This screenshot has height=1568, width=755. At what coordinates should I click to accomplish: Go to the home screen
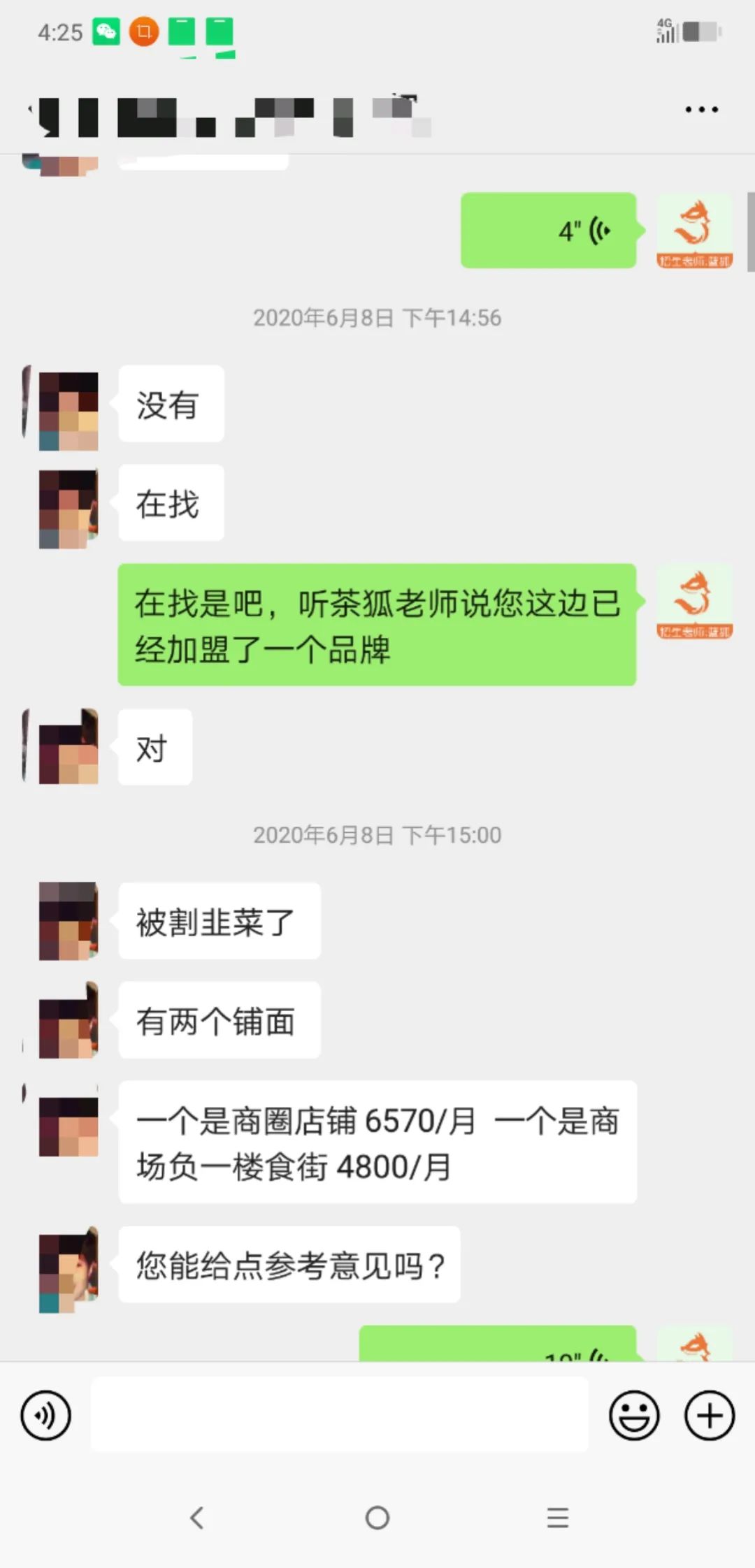377,1518
